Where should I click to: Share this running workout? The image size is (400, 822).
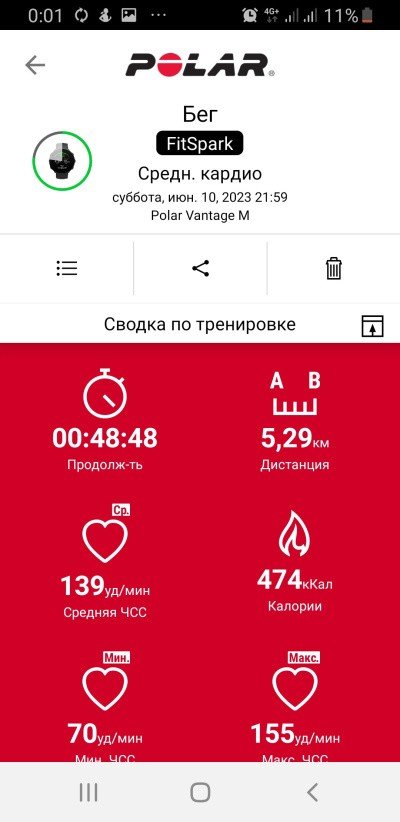(200, 268)
